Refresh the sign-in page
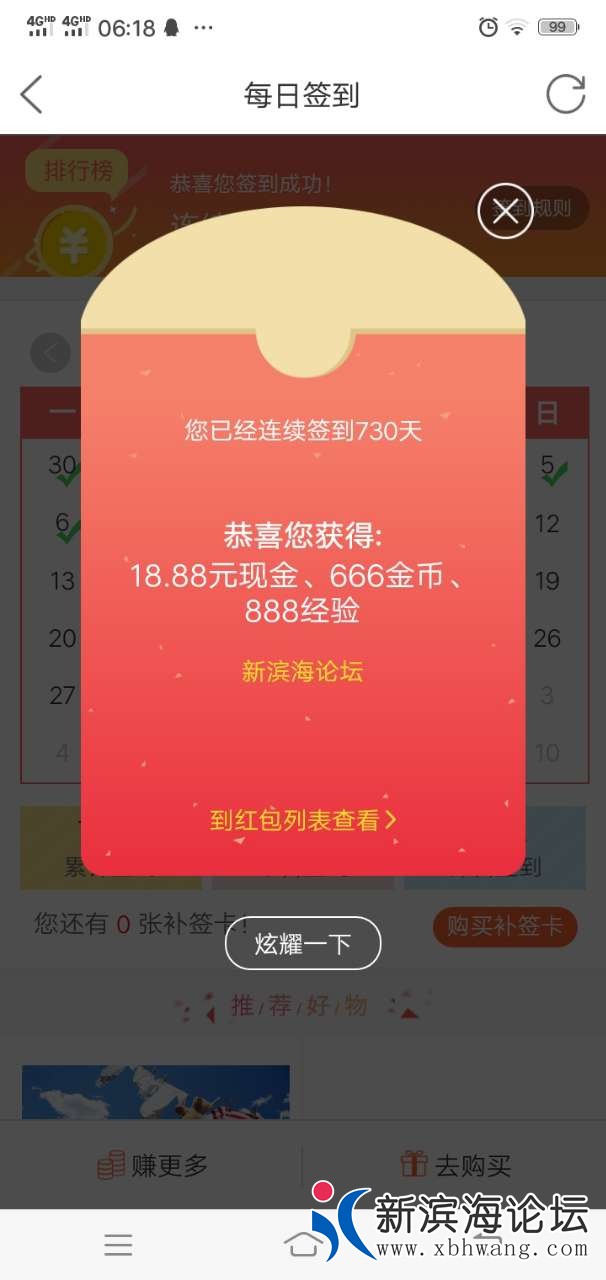 tap(565, 95)
